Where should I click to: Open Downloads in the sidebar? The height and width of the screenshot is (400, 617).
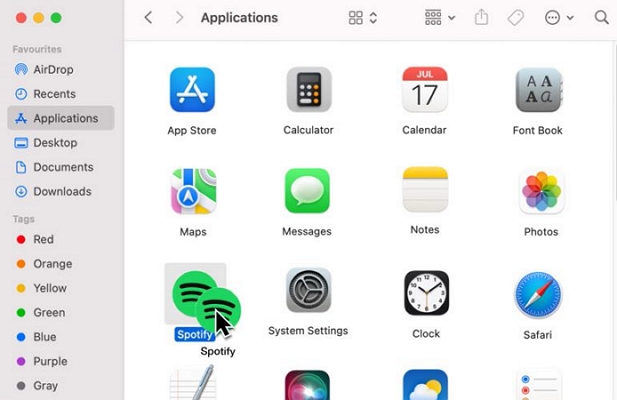tap(62, 191)
